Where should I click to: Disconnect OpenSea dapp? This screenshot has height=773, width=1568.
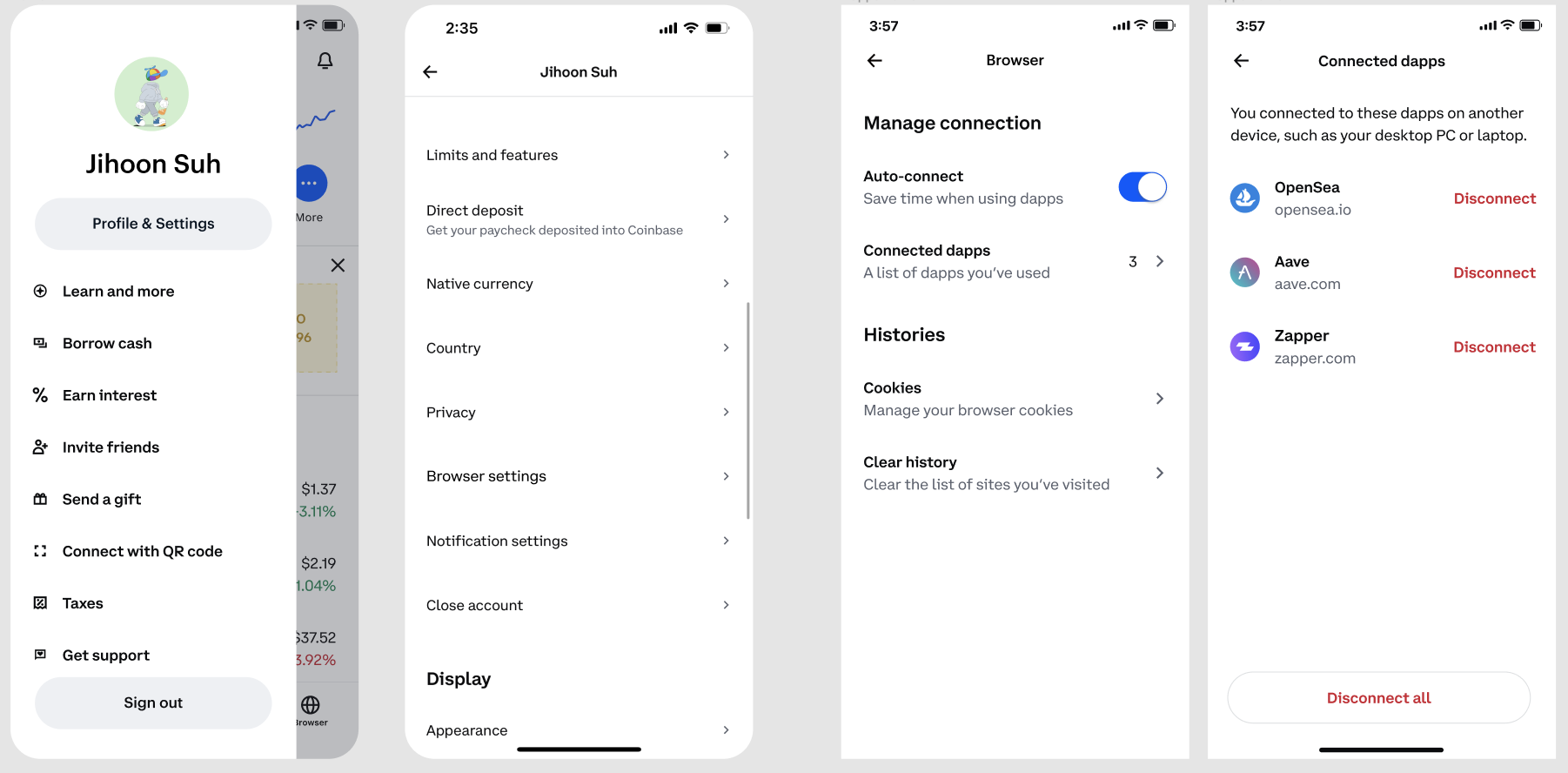(x=1494, y=198)
